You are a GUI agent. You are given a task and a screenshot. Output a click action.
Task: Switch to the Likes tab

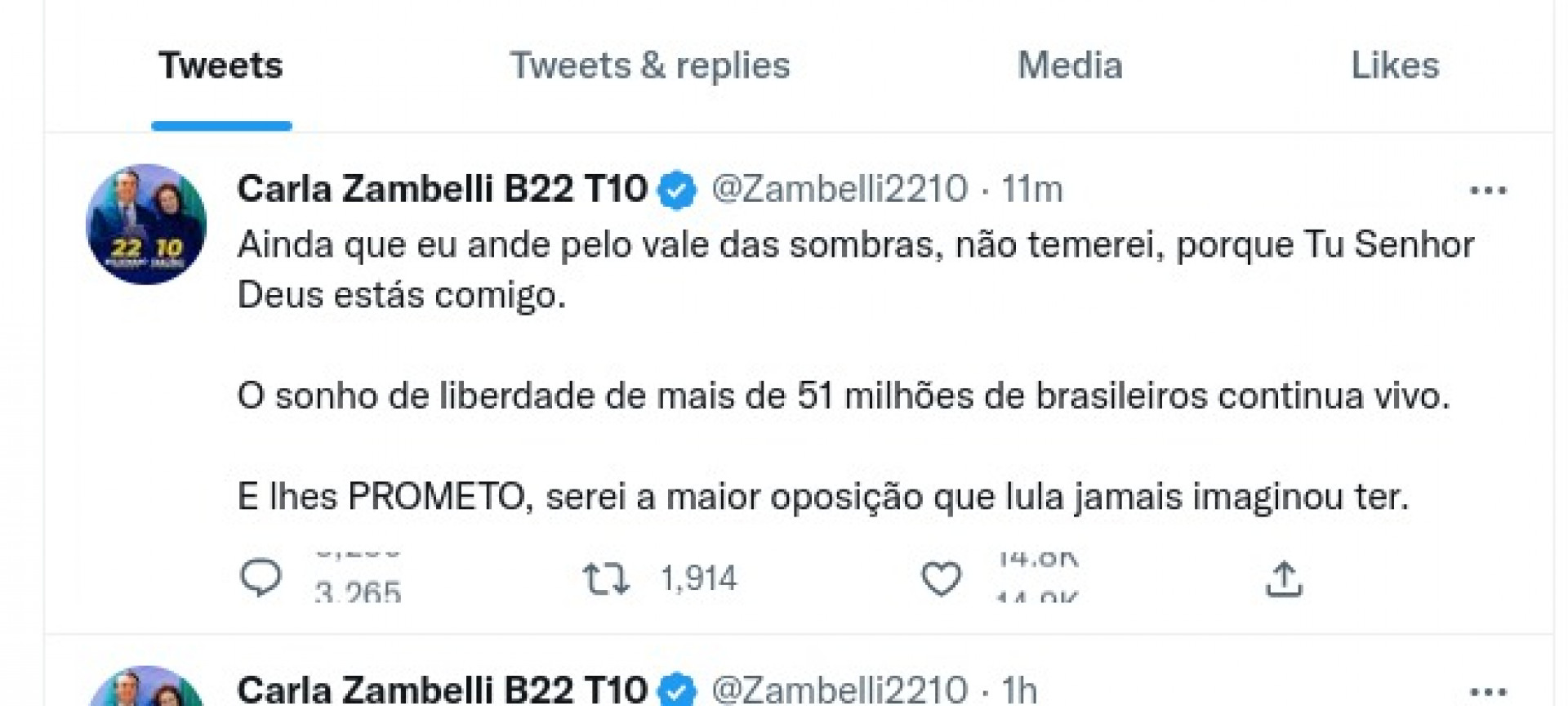click(x=1394, y=65)
